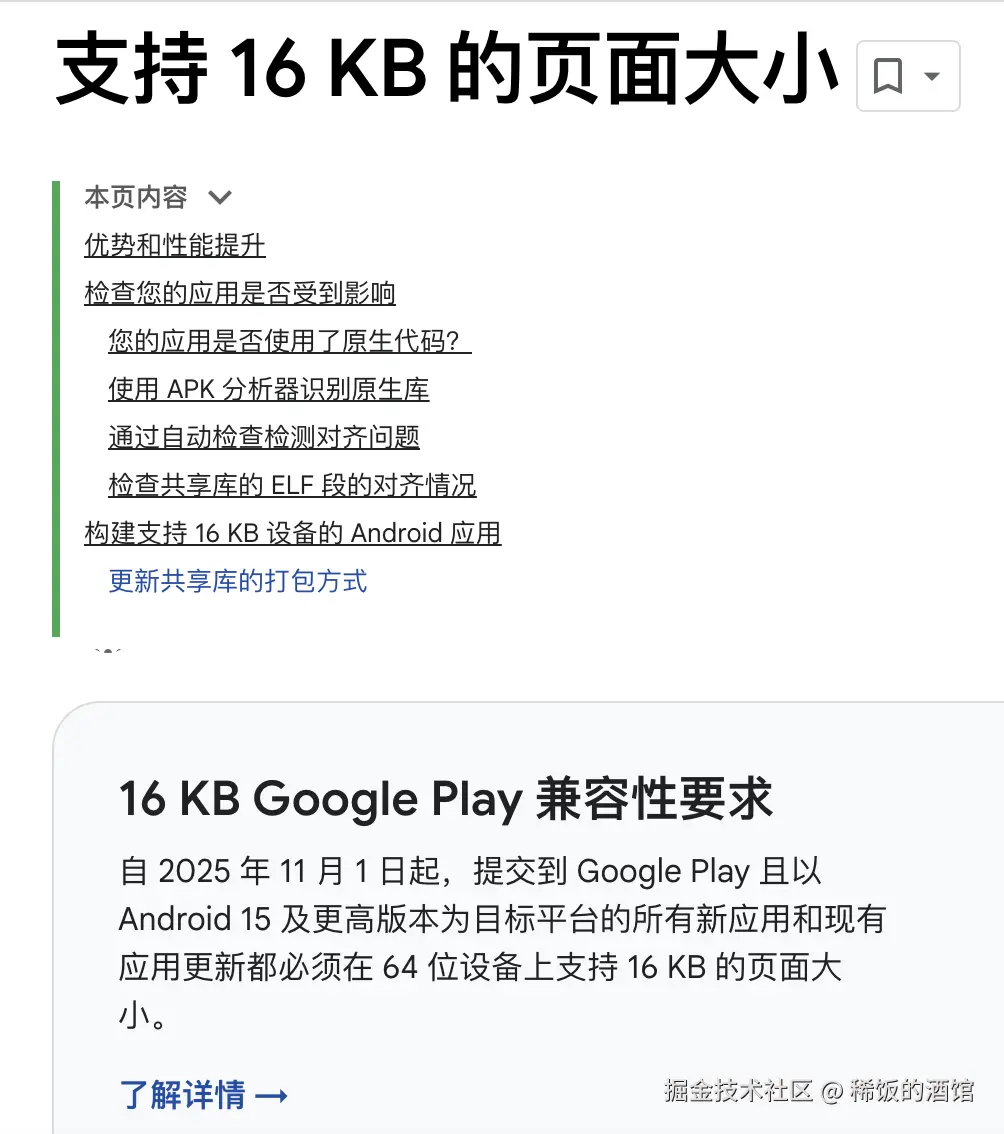Open 您的应用是否使用了原生代码? link
The image size is (1004, 1134).
pyautogui.click(x=289, y=341)
